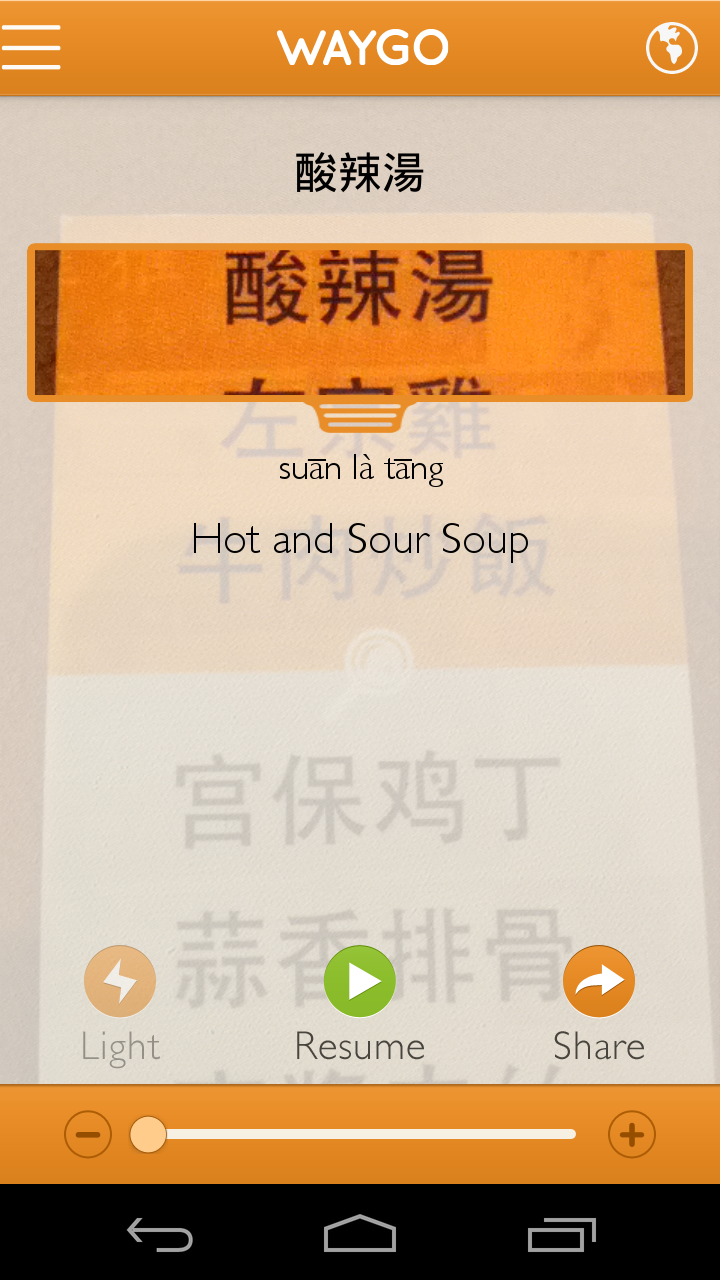Open the globe language selector

point(671,47)
